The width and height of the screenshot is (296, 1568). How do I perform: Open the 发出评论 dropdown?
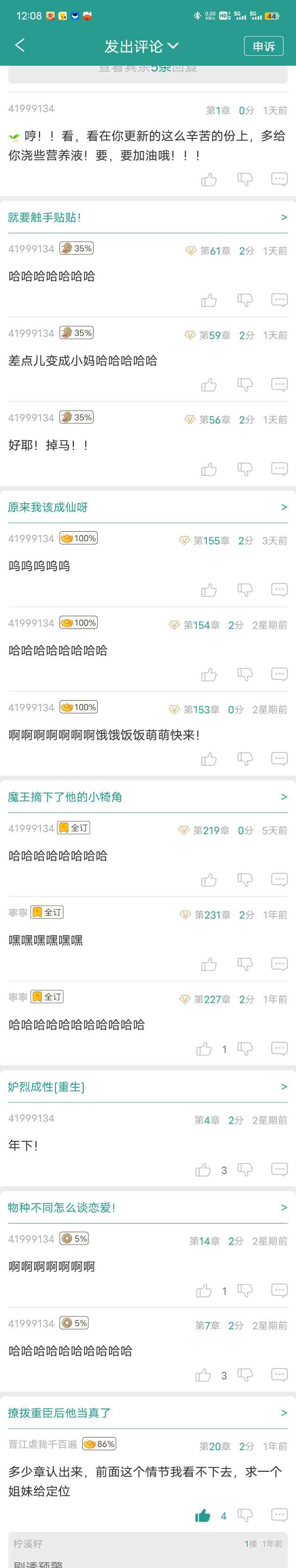coord(141,46)
